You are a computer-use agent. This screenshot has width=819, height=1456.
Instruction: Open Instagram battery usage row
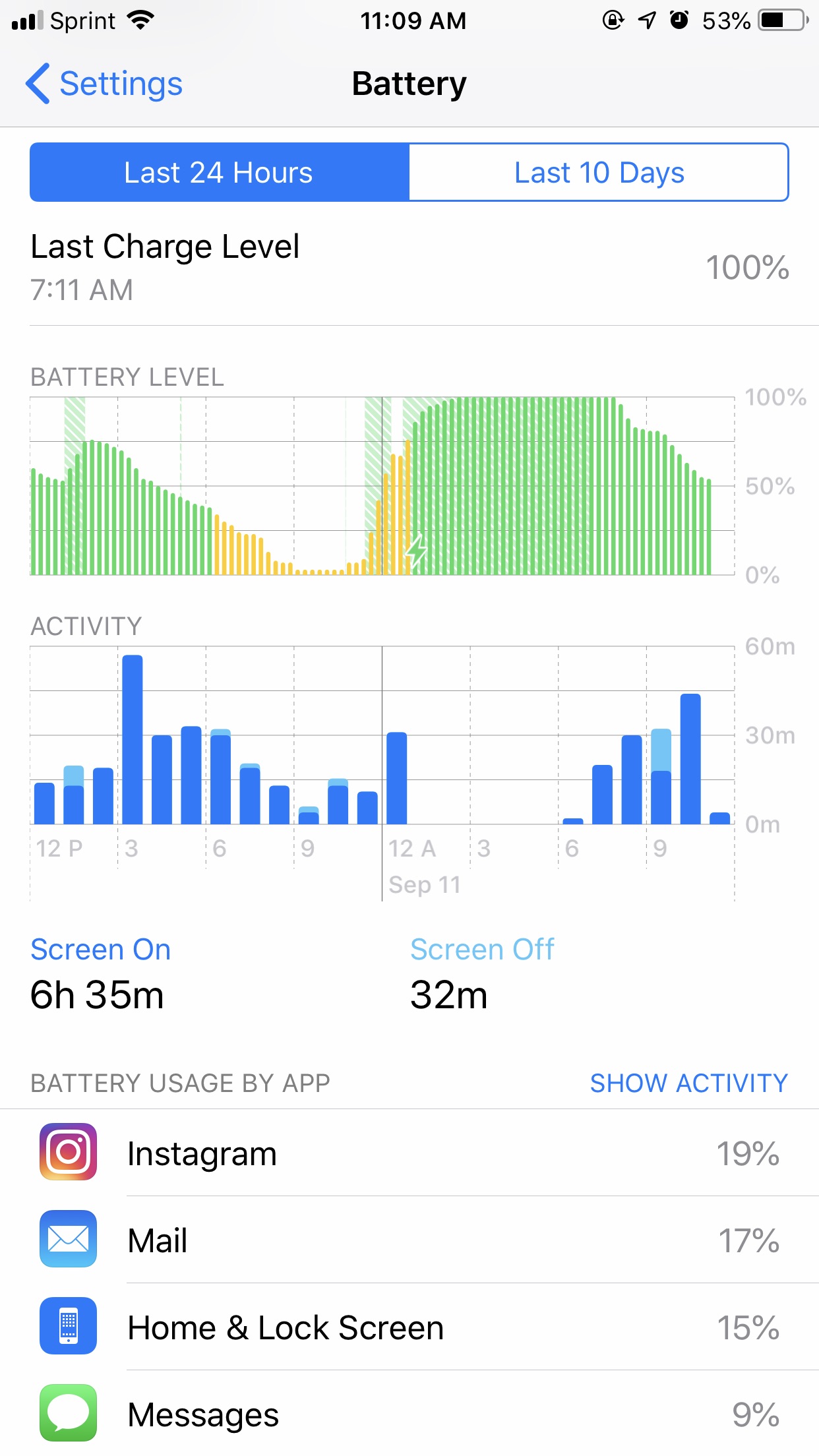[409, 1153]
